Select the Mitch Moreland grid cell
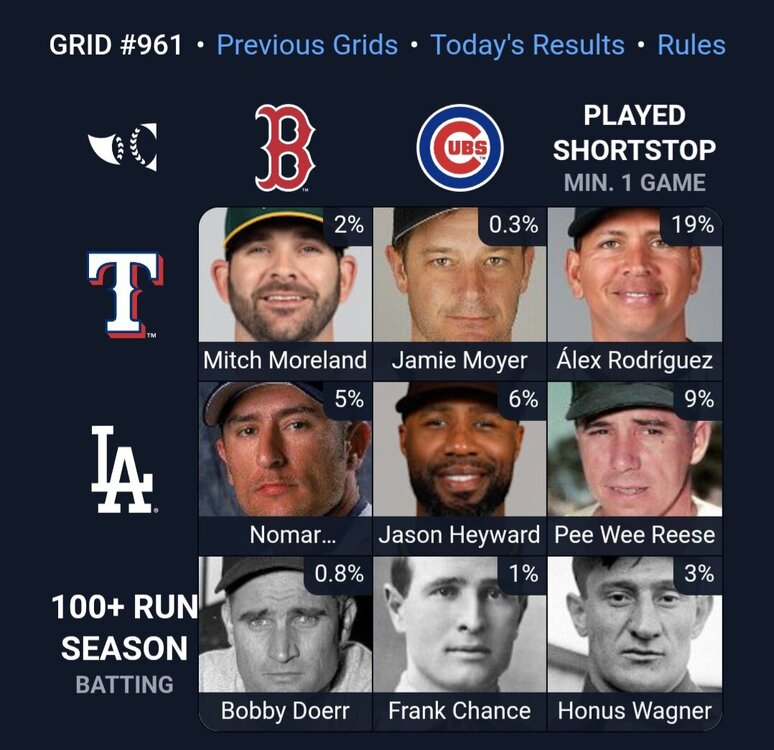 (x=285, y=290)
